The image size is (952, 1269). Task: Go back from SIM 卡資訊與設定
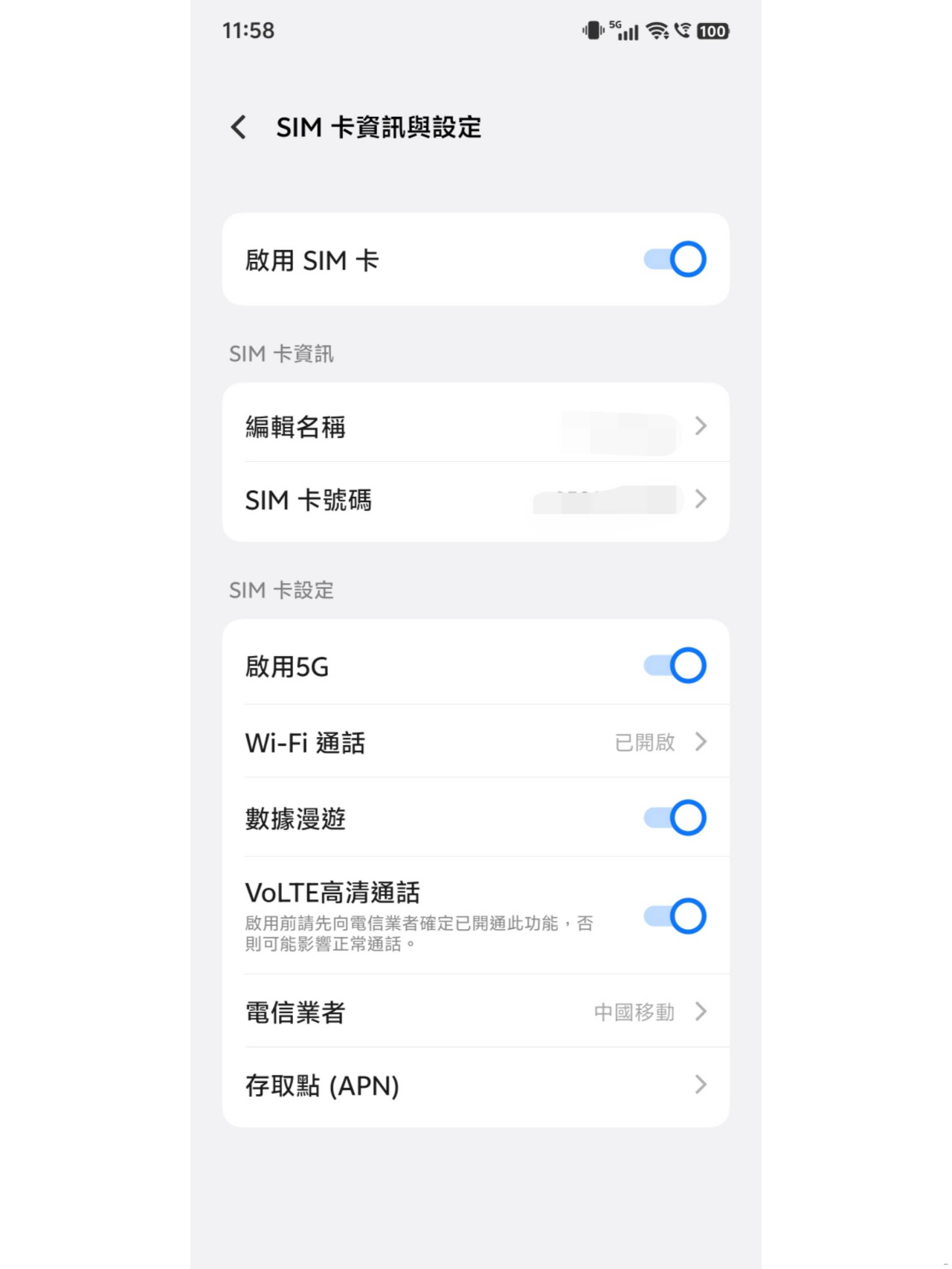coord(239,127)
